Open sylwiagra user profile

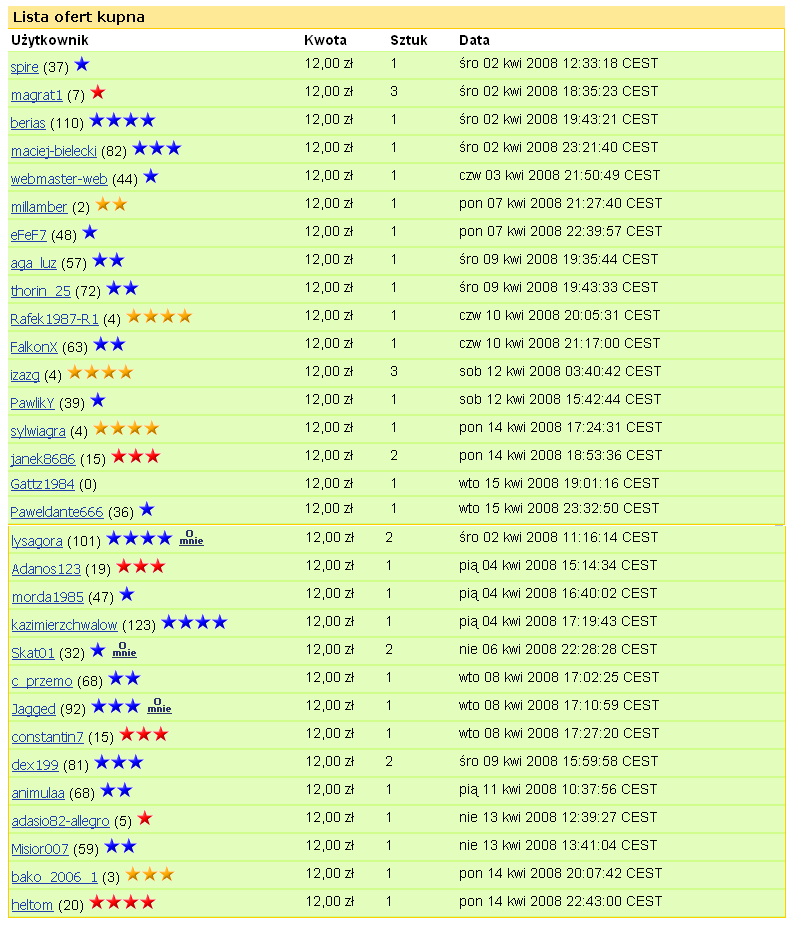[38, 431]
